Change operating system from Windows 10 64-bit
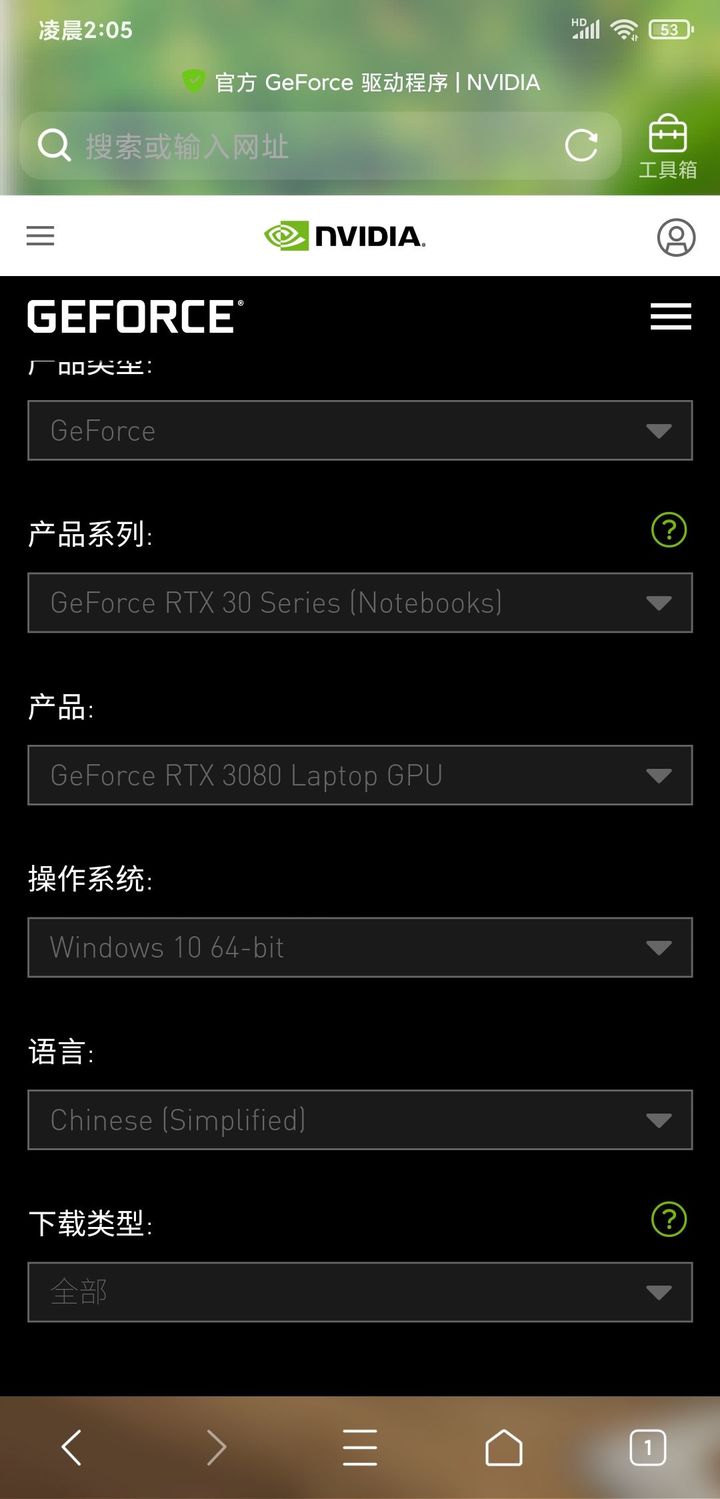The height and width of the screenshot is (1499, 720). (x=360, y=947)
